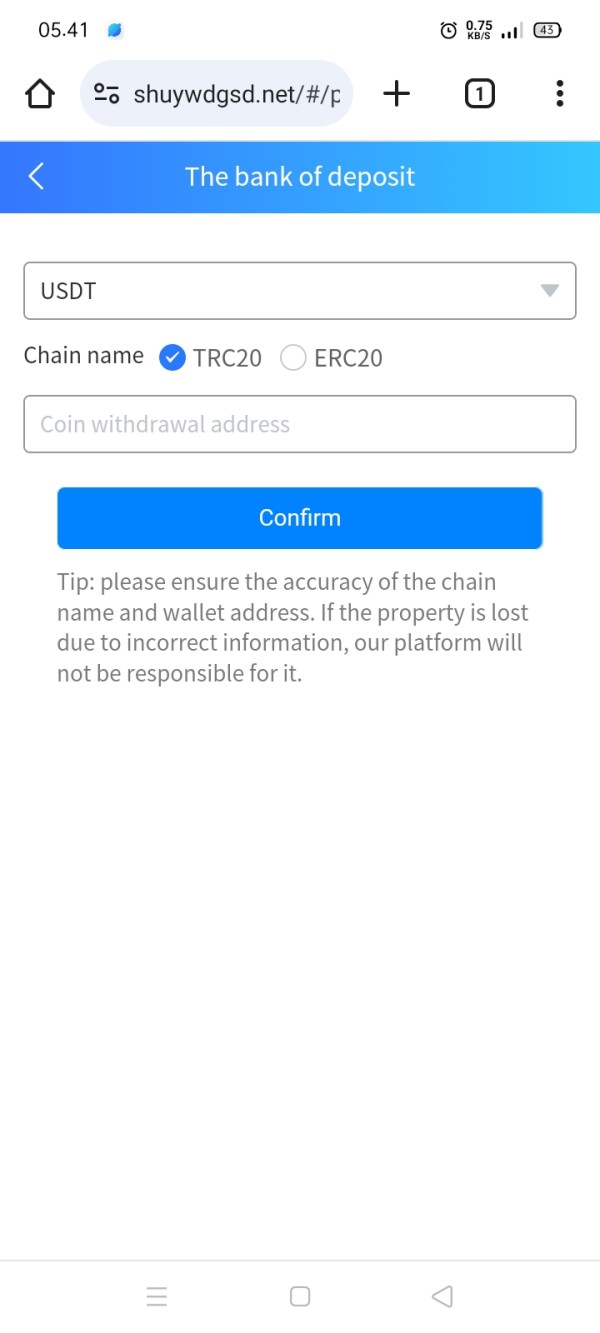The image size is (600, 1333).
Task: Tap the system back navigation button
Action: click(442, 1296)
